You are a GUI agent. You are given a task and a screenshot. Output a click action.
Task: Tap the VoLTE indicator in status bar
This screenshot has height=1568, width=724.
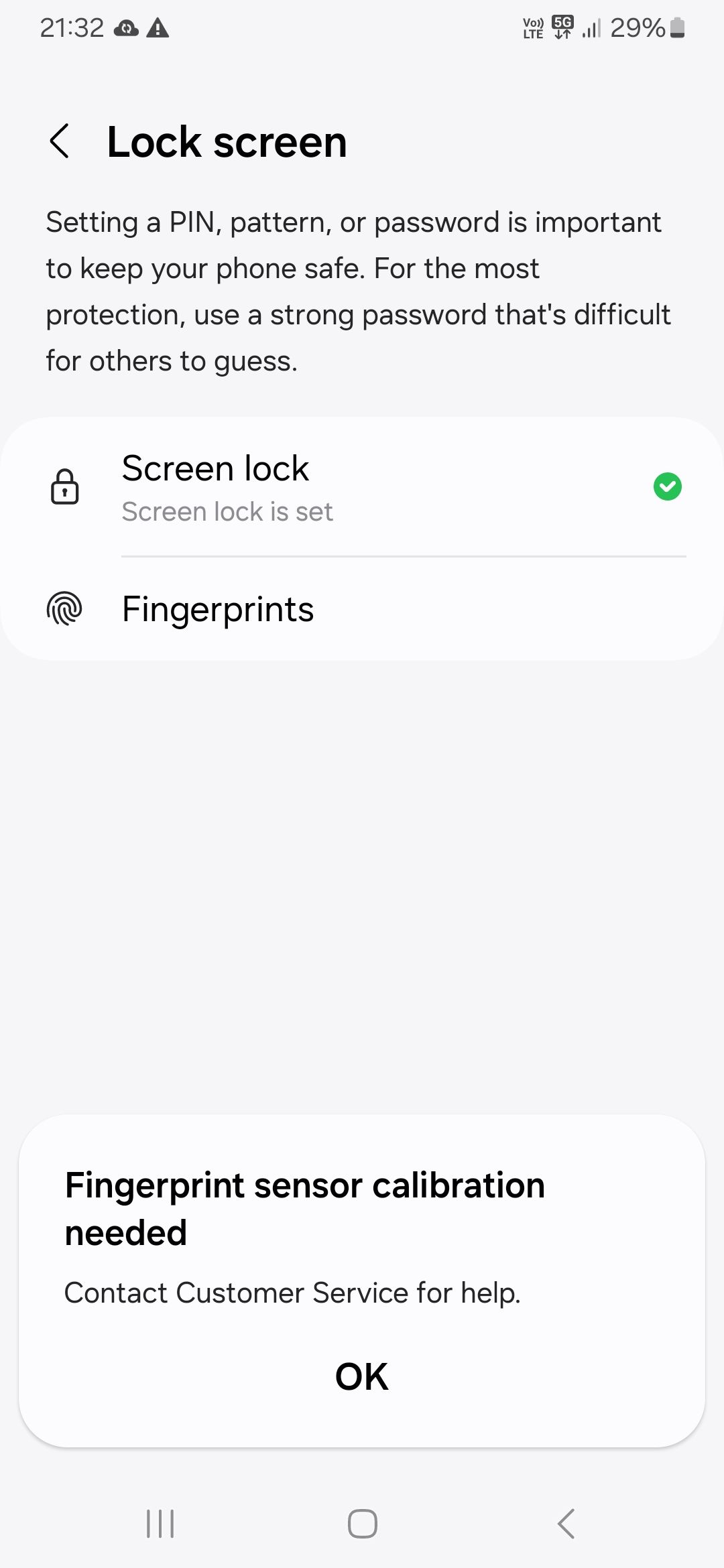tap(532, 28)
